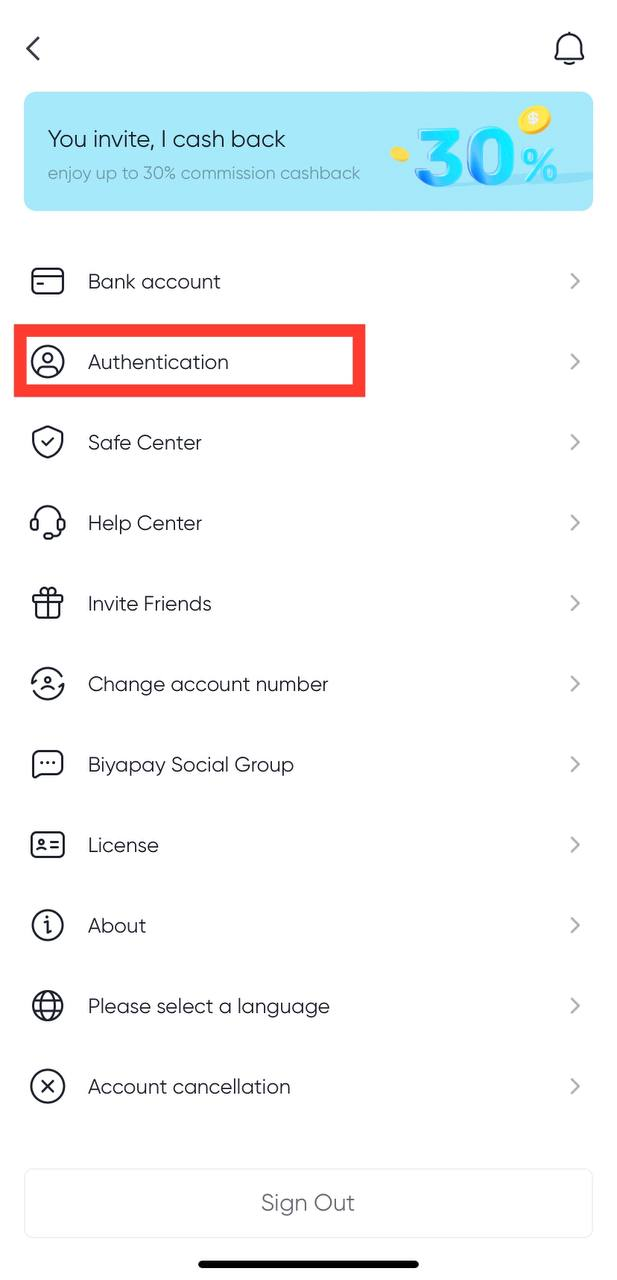The image size is (617, 1280).
Task: Go to Safe Center
Action: pos(308,443)
